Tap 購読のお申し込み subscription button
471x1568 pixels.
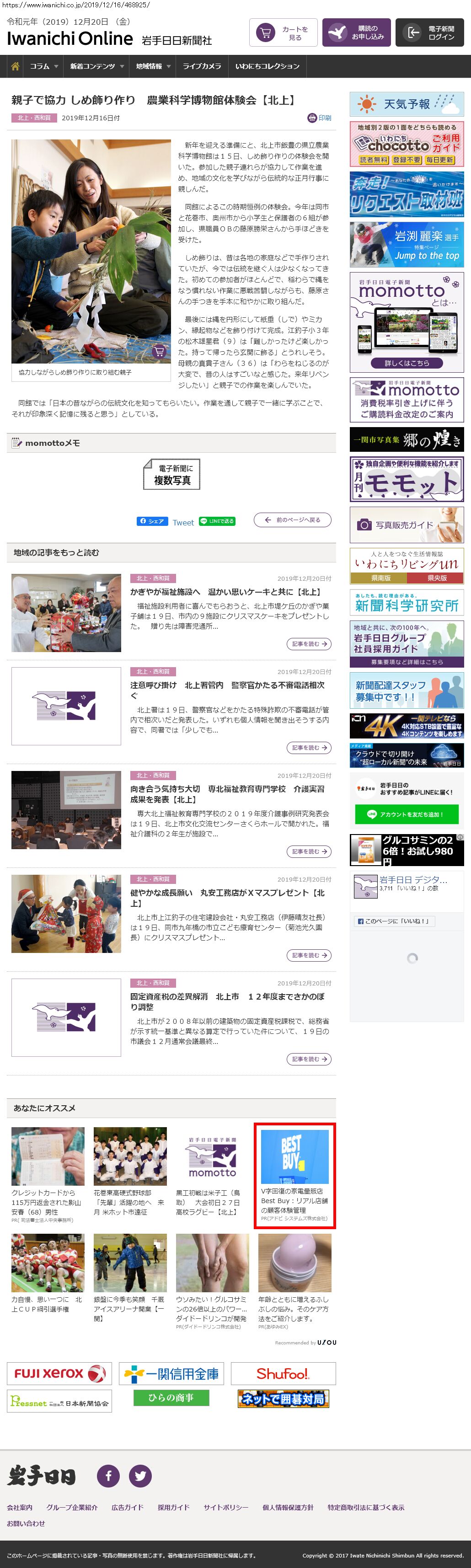(356, 33)
